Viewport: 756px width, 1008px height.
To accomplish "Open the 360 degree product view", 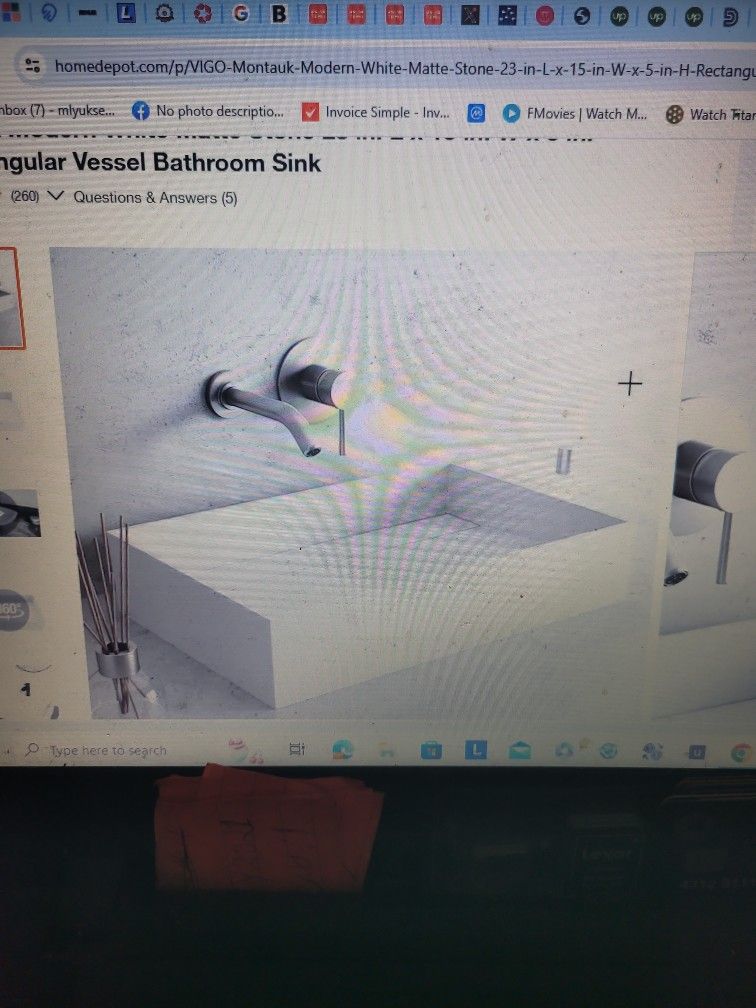I will (14, 609).
